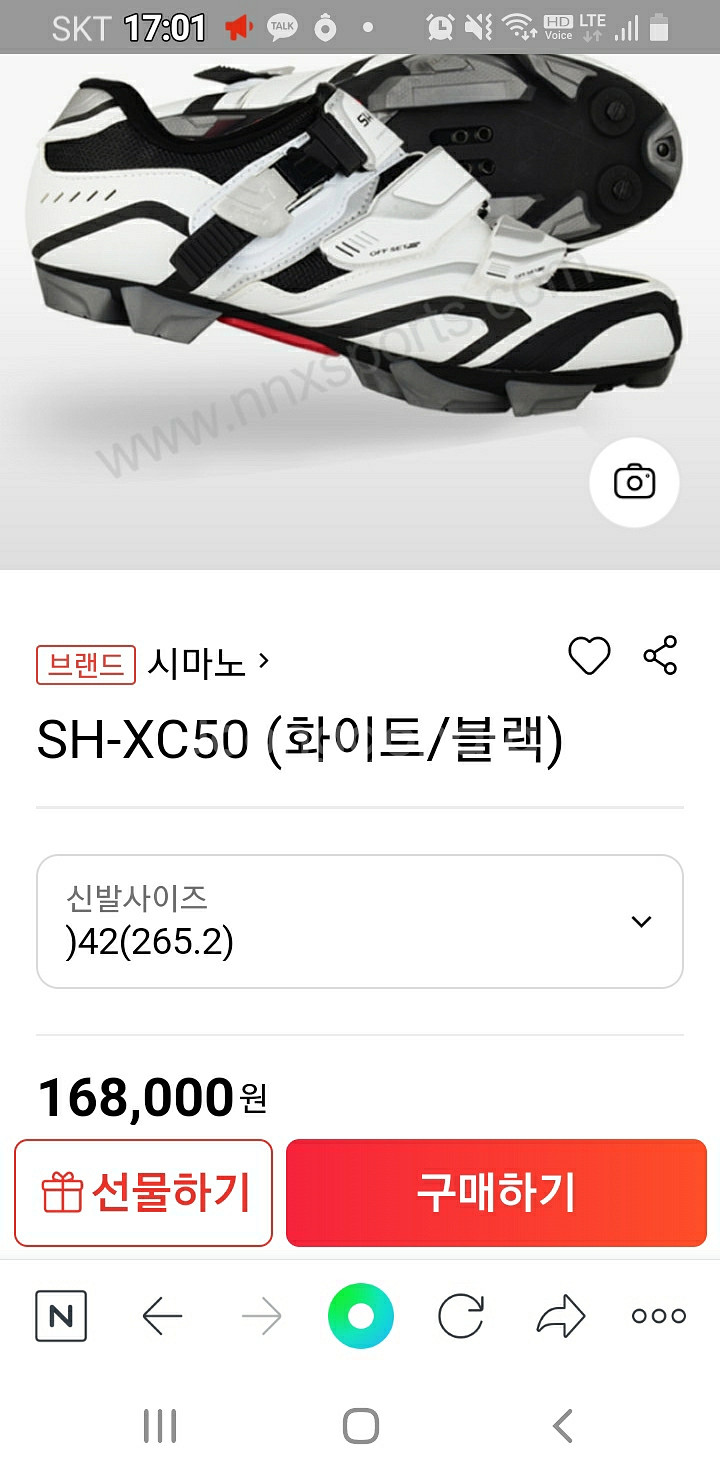Tap the Android recents button
720x1480 pixels.
click(x=161, y=1427)
